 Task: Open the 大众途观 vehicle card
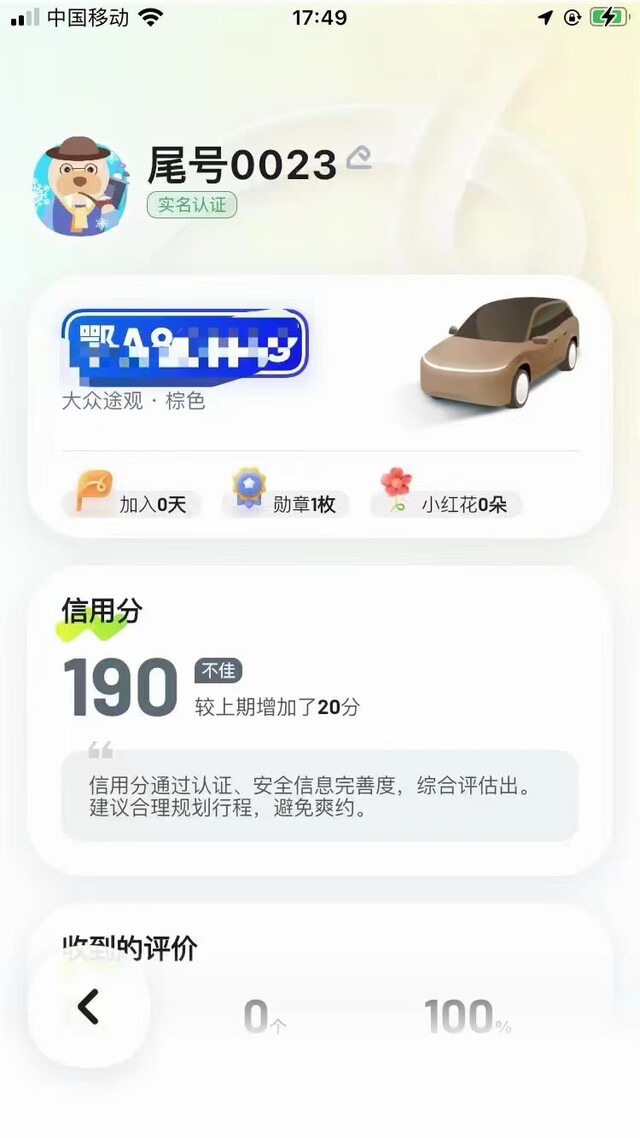[319, 406]
